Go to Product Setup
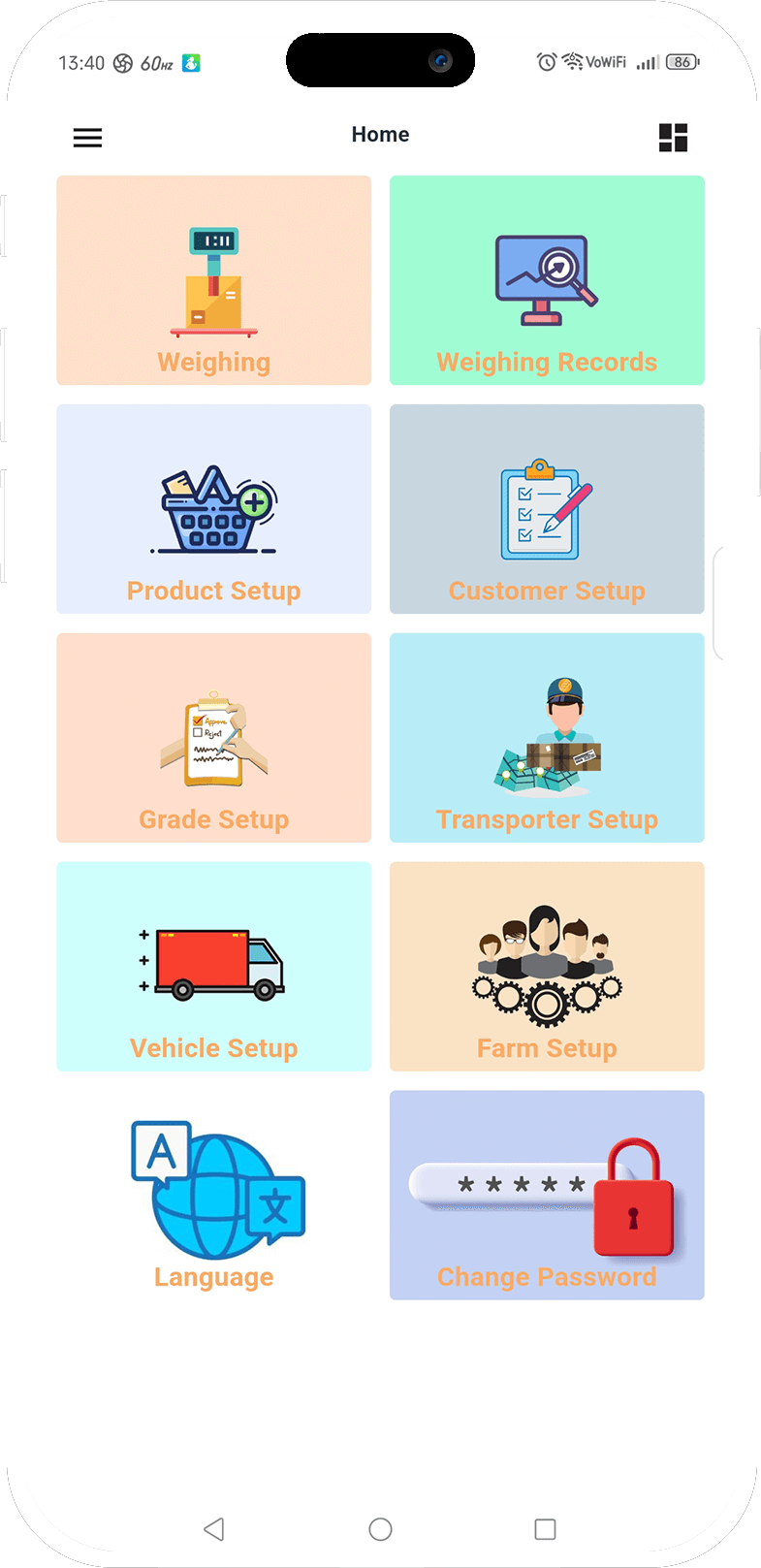 (213, 509)
